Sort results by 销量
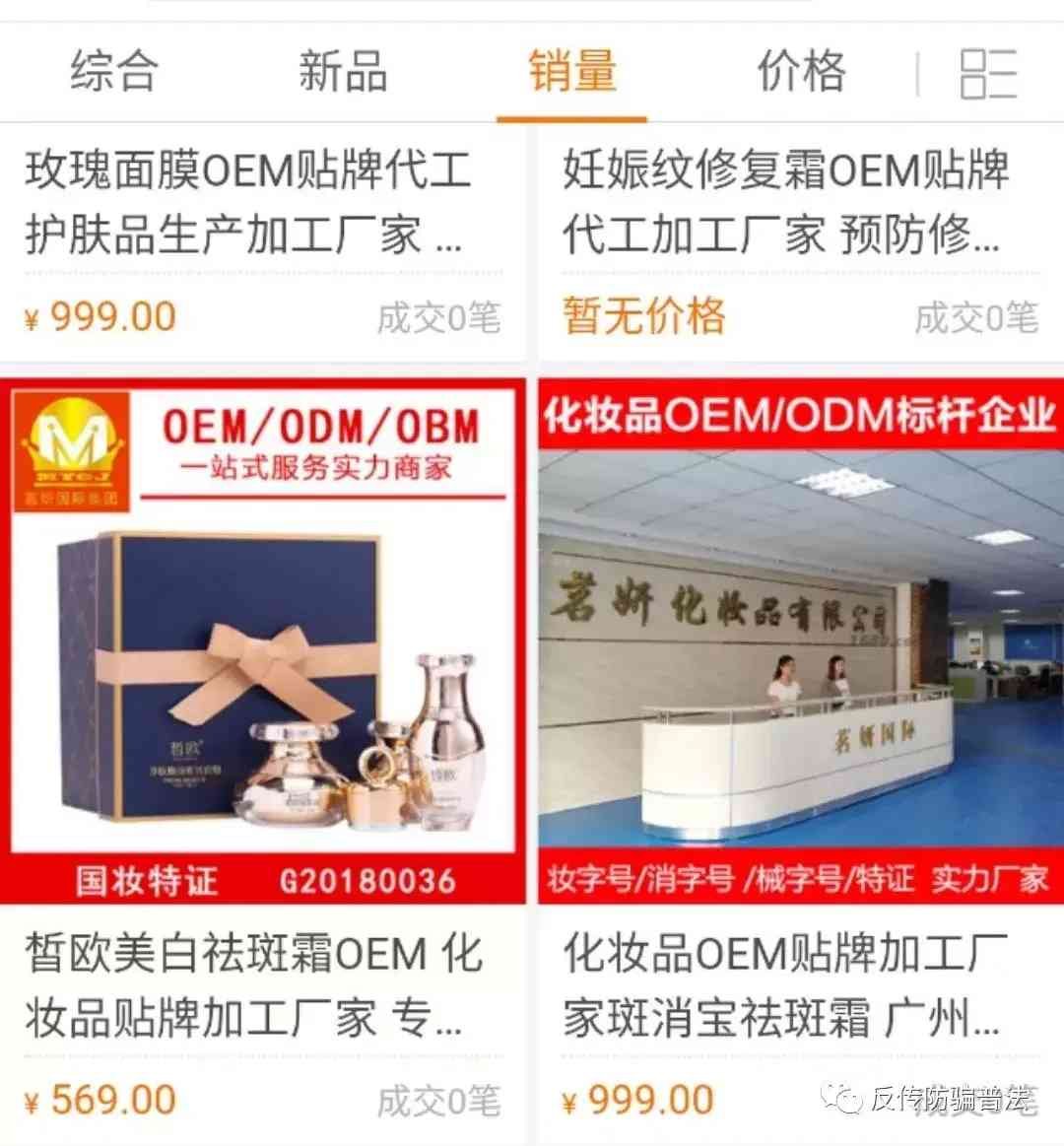Image resolution: width=1064 pixels, height=1146 pixels. 572,72
